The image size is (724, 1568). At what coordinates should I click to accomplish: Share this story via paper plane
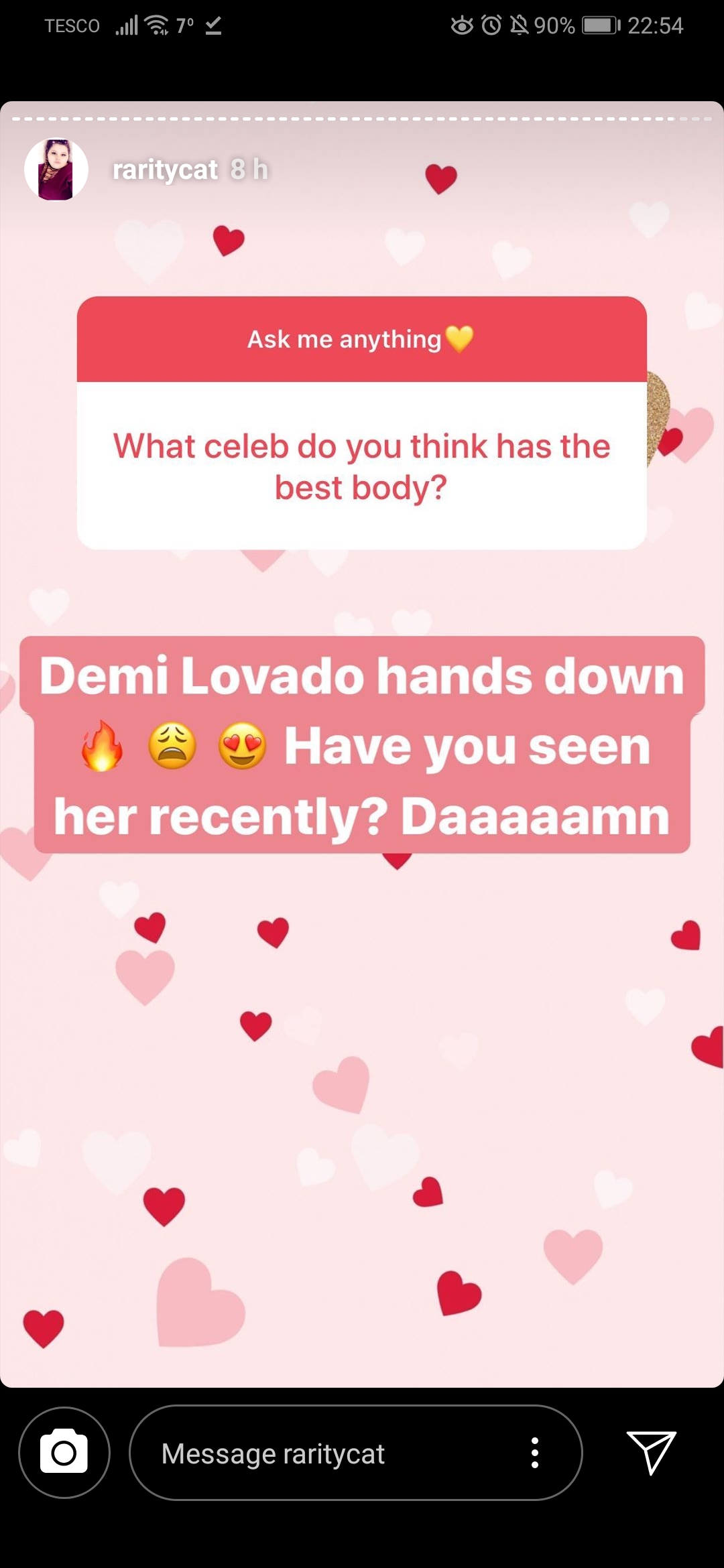[650, 1452]
